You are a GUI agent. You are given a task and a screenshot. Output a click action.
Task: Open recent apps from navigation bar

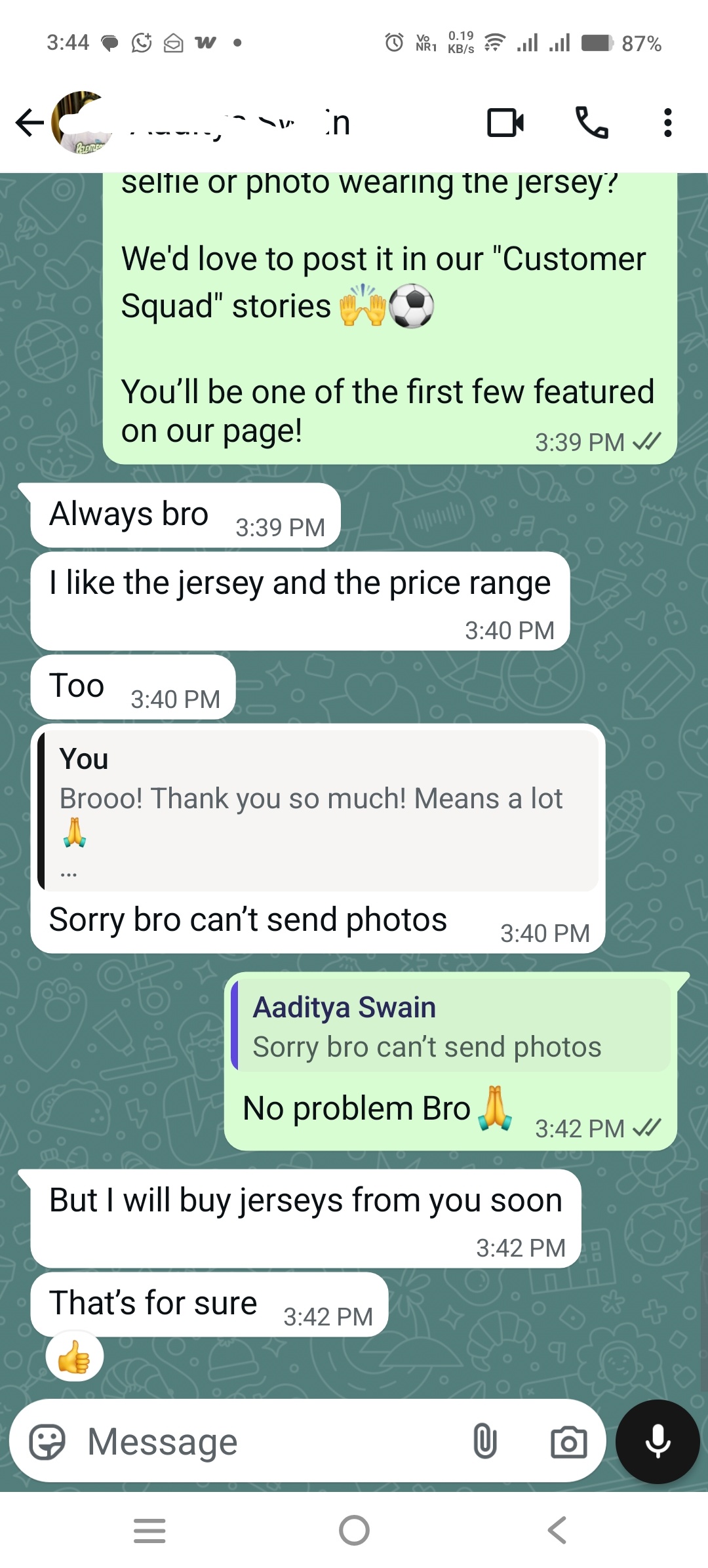click(x=149, y=1531)
